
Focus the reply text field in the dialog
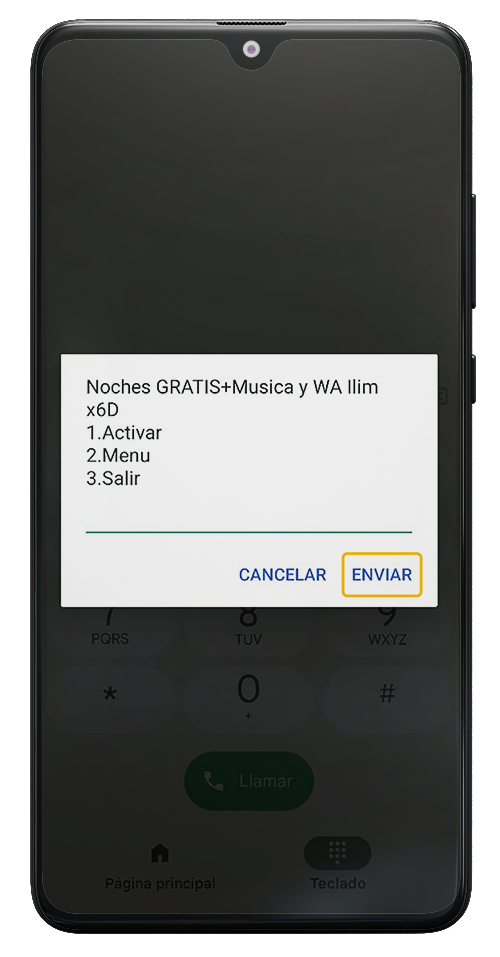click(x=248, y=518)
